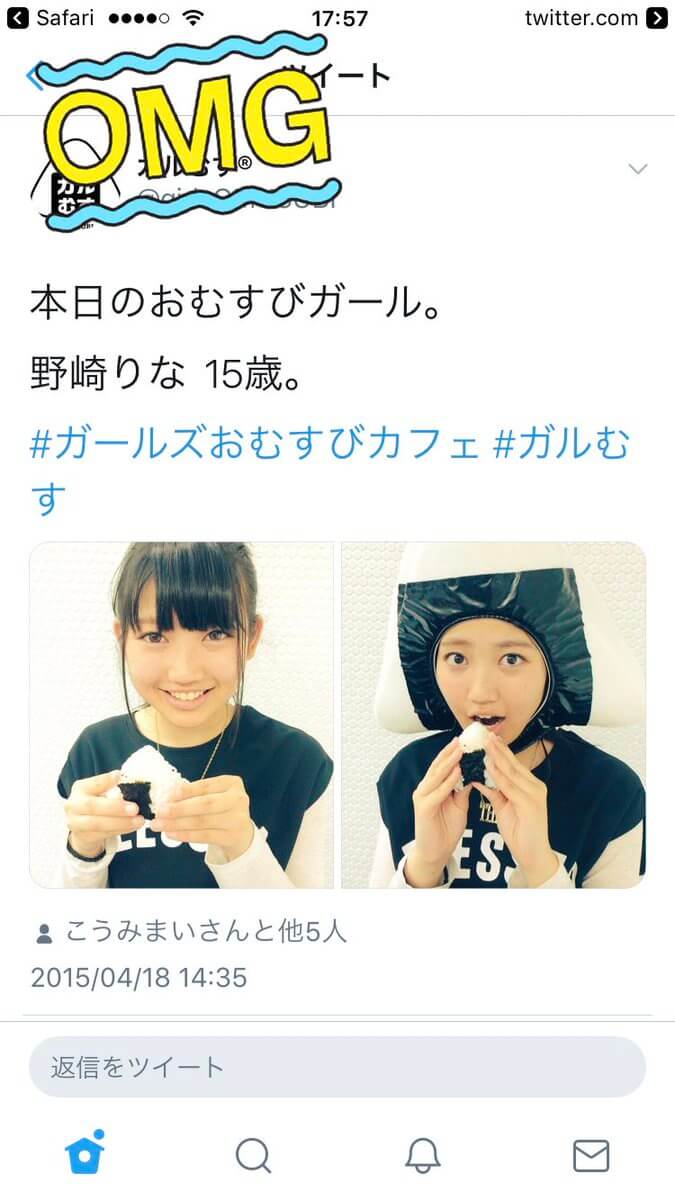
Task: Go back using the top-left arrow
Action: (x=36, y=76)
